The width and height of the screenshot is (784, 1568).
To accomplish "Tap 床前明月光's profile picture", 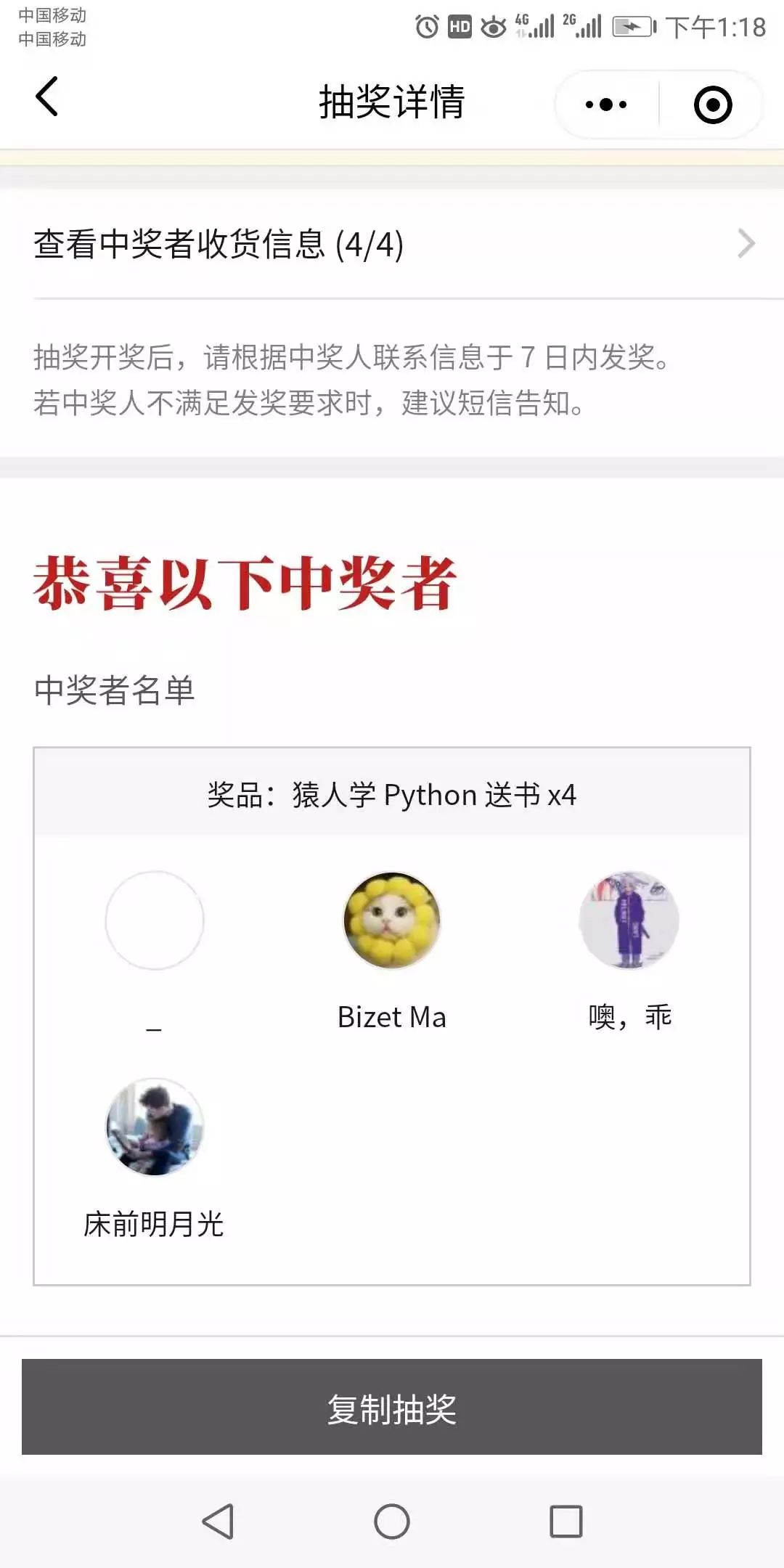I will [x=155, y=1126].
